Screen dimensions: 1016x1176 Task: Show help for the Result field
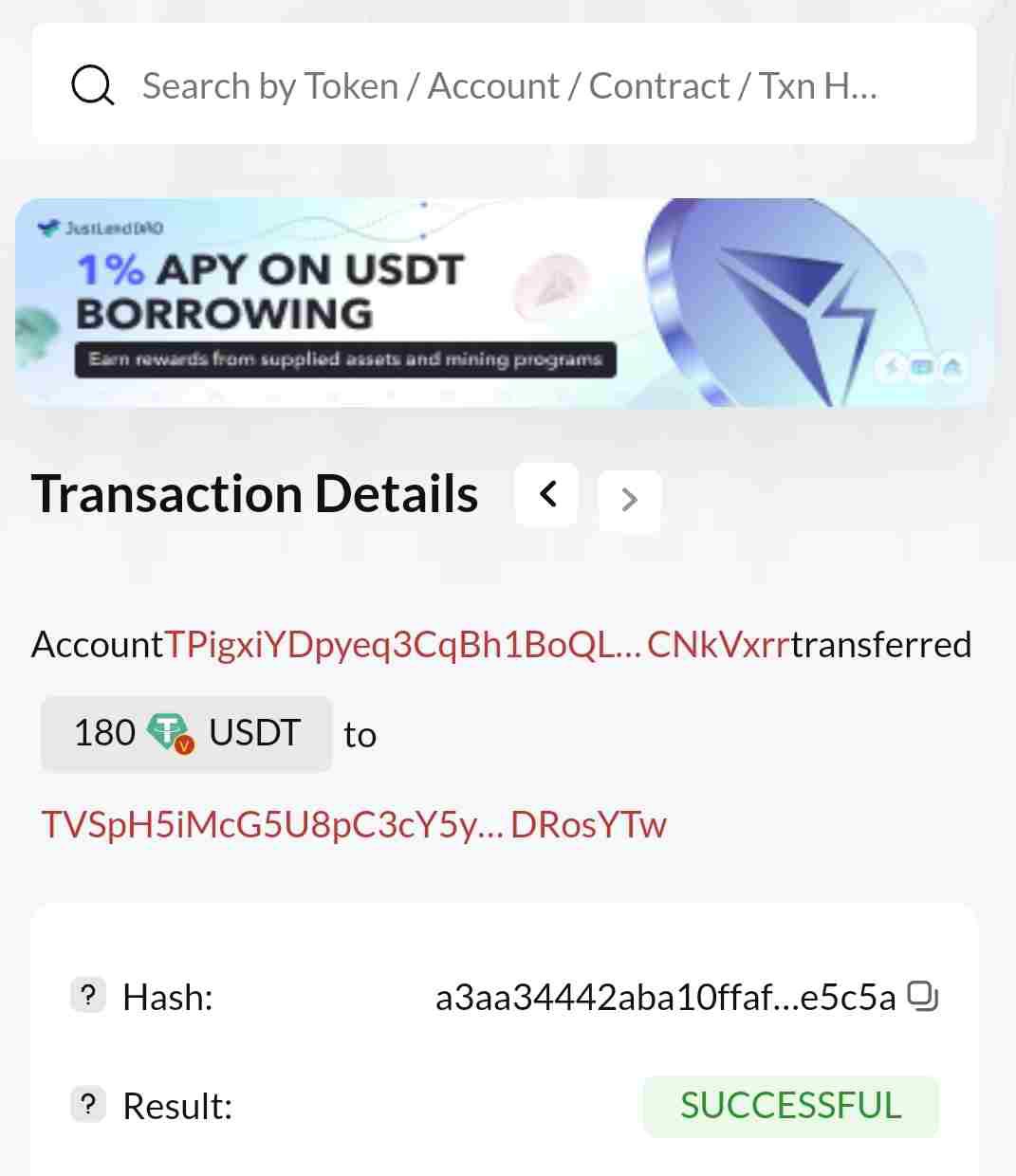[88, 1105]
